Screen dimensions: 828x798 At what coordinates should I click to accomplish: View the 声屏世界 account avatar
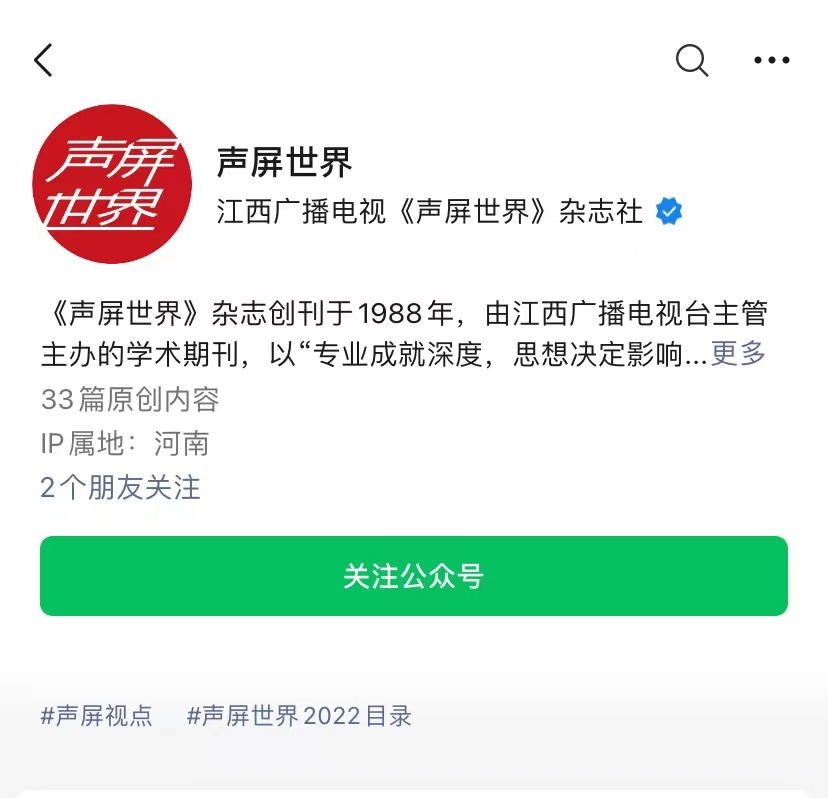click(x=112, y=184)
